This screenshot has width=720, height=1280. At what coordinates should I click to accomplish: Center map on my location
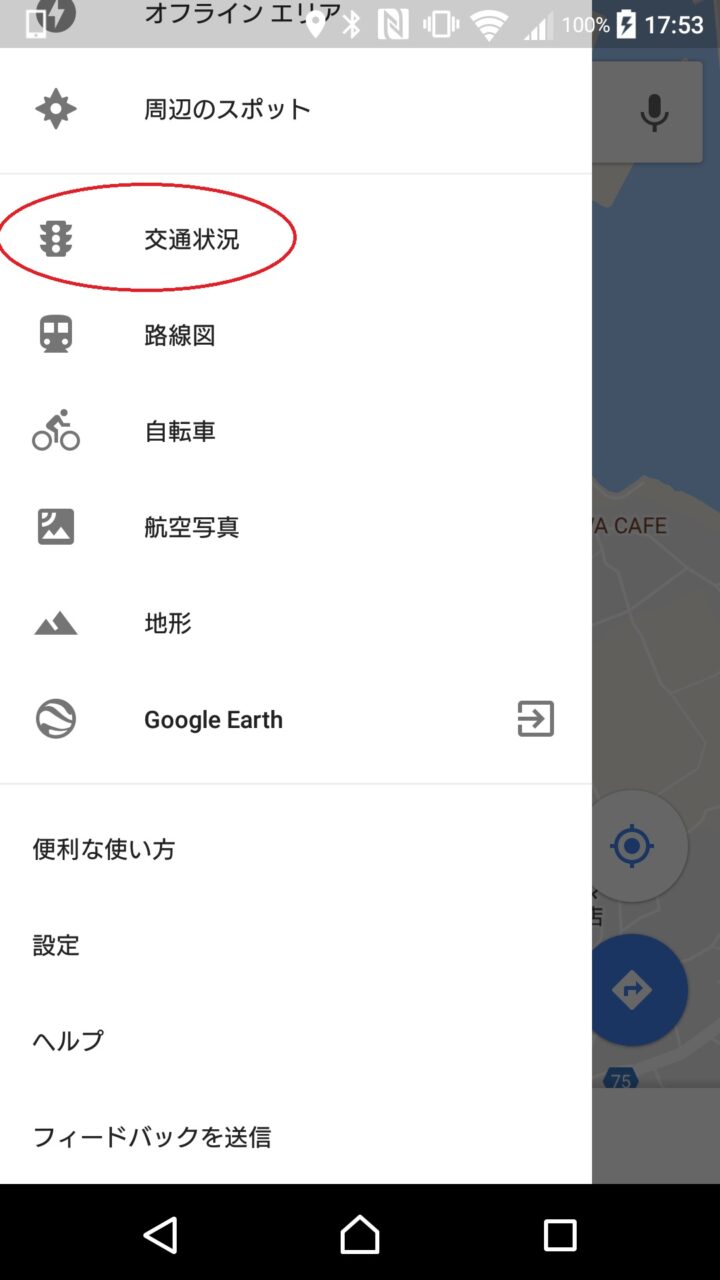[x=632, y=847]
